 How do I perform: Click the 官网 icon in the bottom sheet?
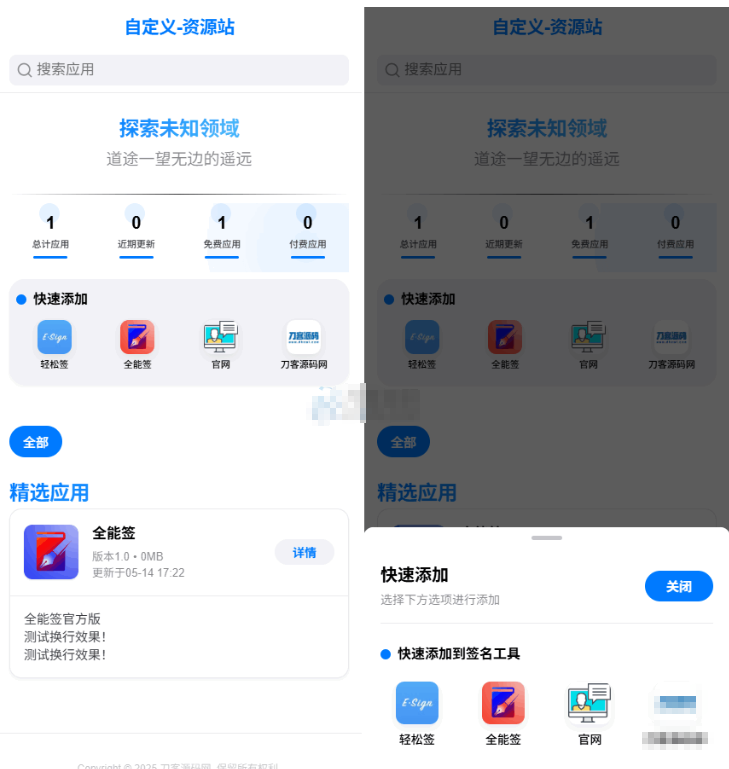coord(588,704)
